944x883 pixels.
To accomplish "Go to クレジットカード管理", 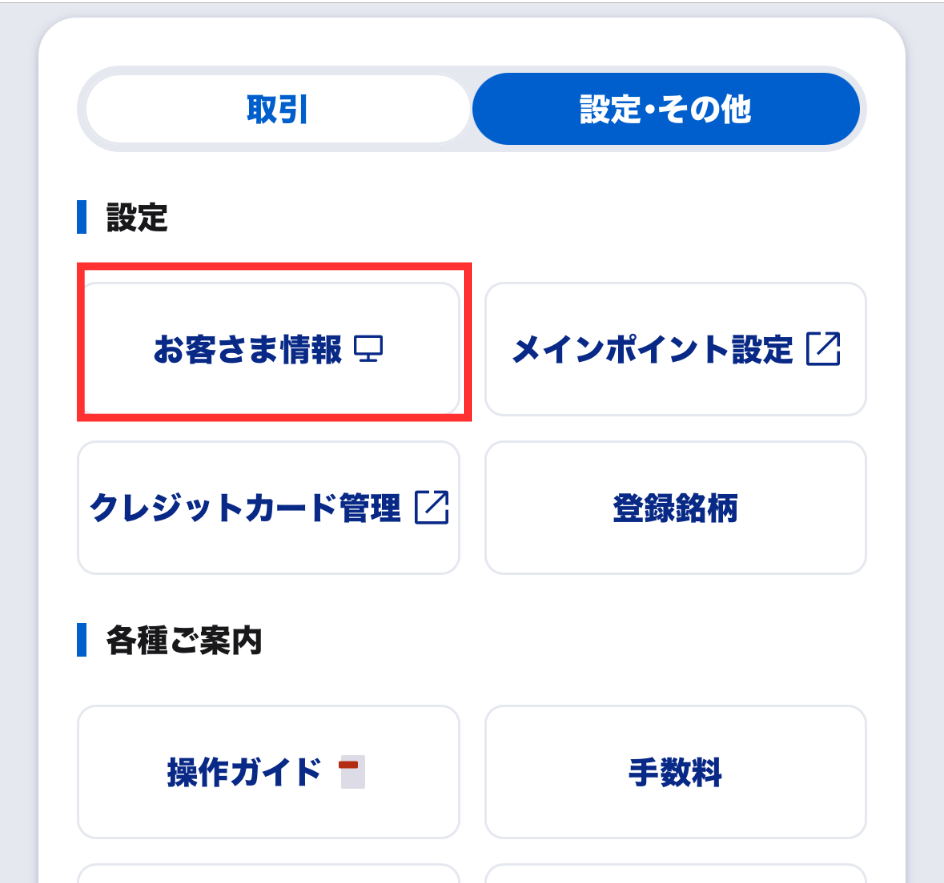I will pyautogui.click(x=269, y=508).
